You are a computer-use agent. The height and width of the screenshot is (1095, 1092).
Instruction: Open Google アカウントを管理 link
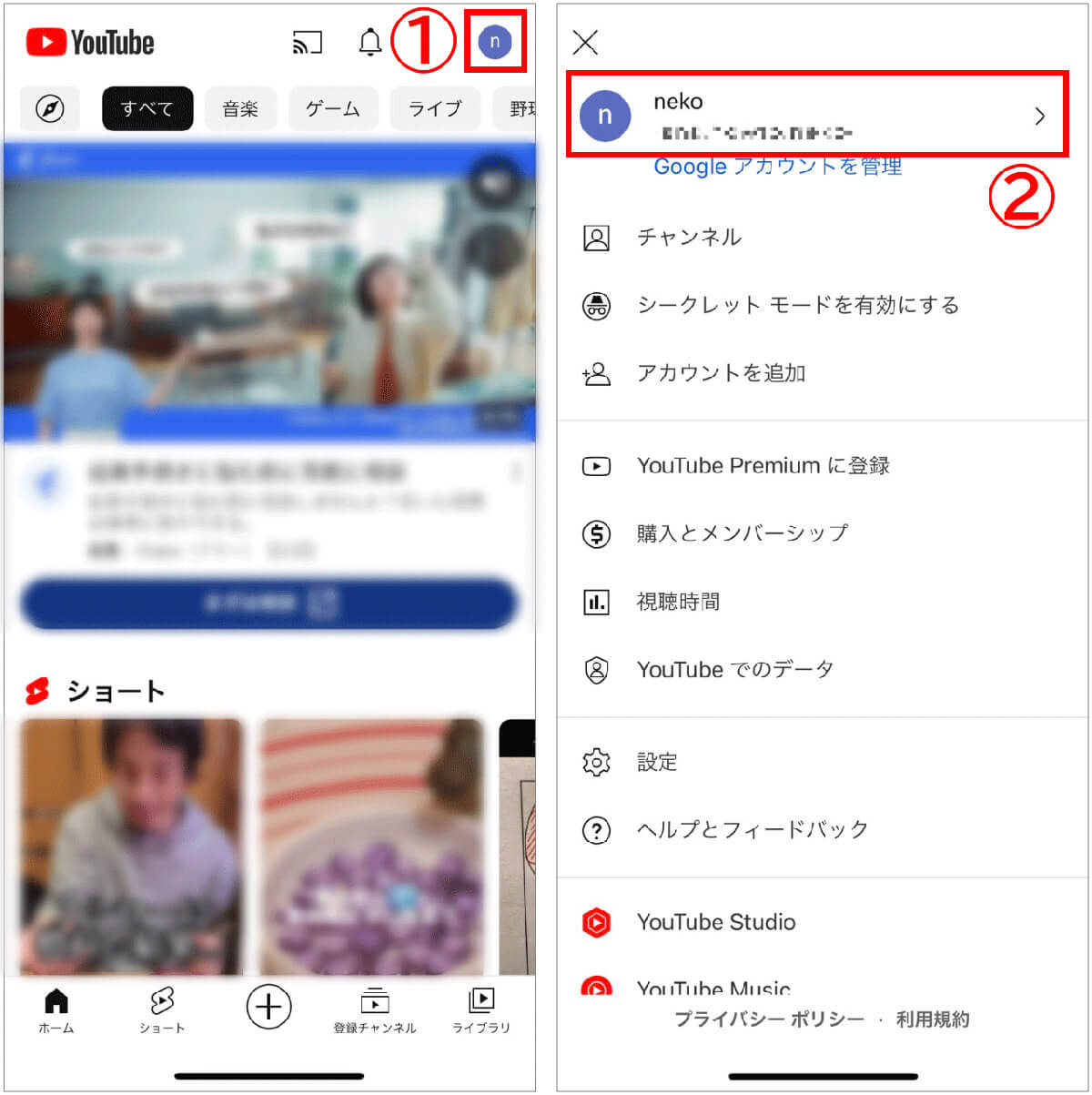click(x=778, y=167)
